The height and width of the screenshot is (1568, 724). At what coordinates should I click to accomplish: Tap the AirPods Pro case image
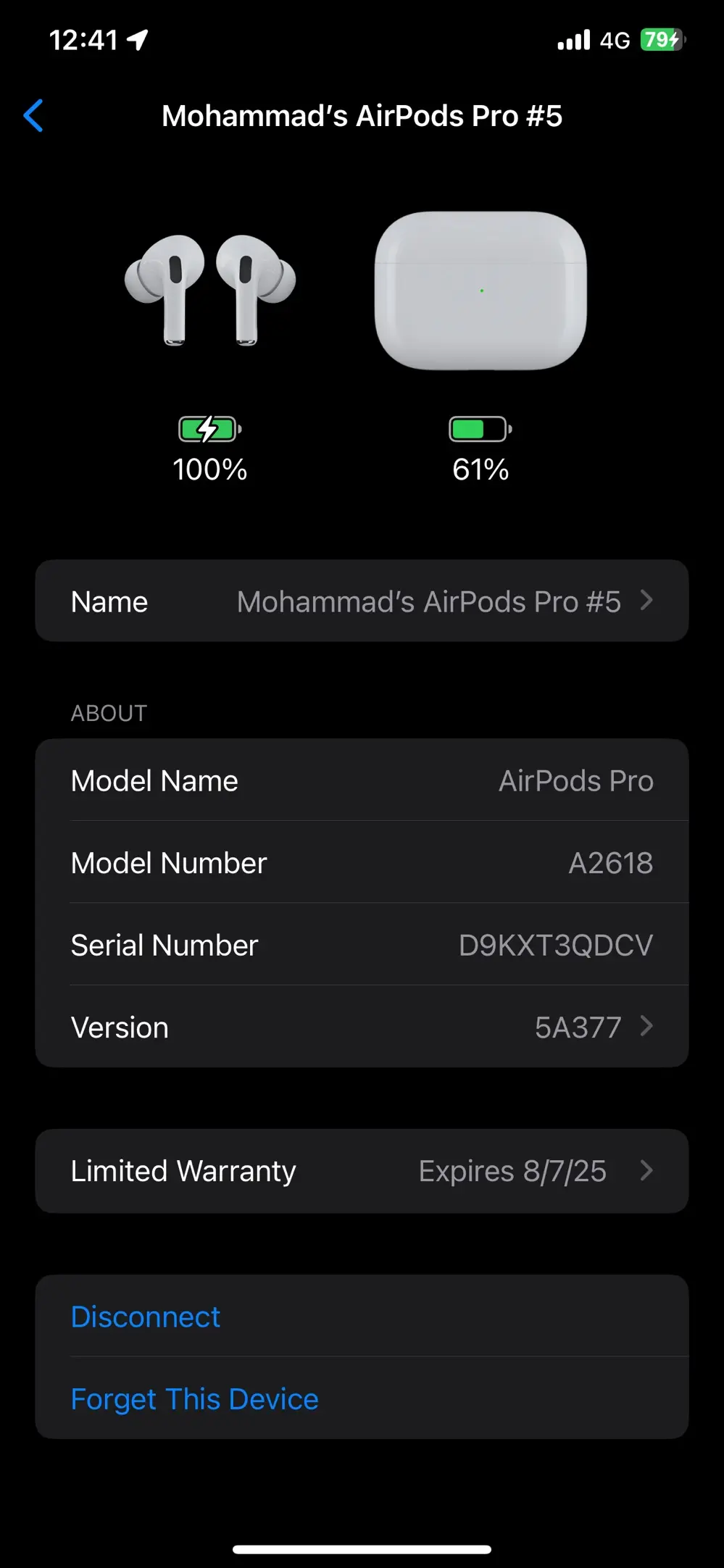tap(480, 290)
